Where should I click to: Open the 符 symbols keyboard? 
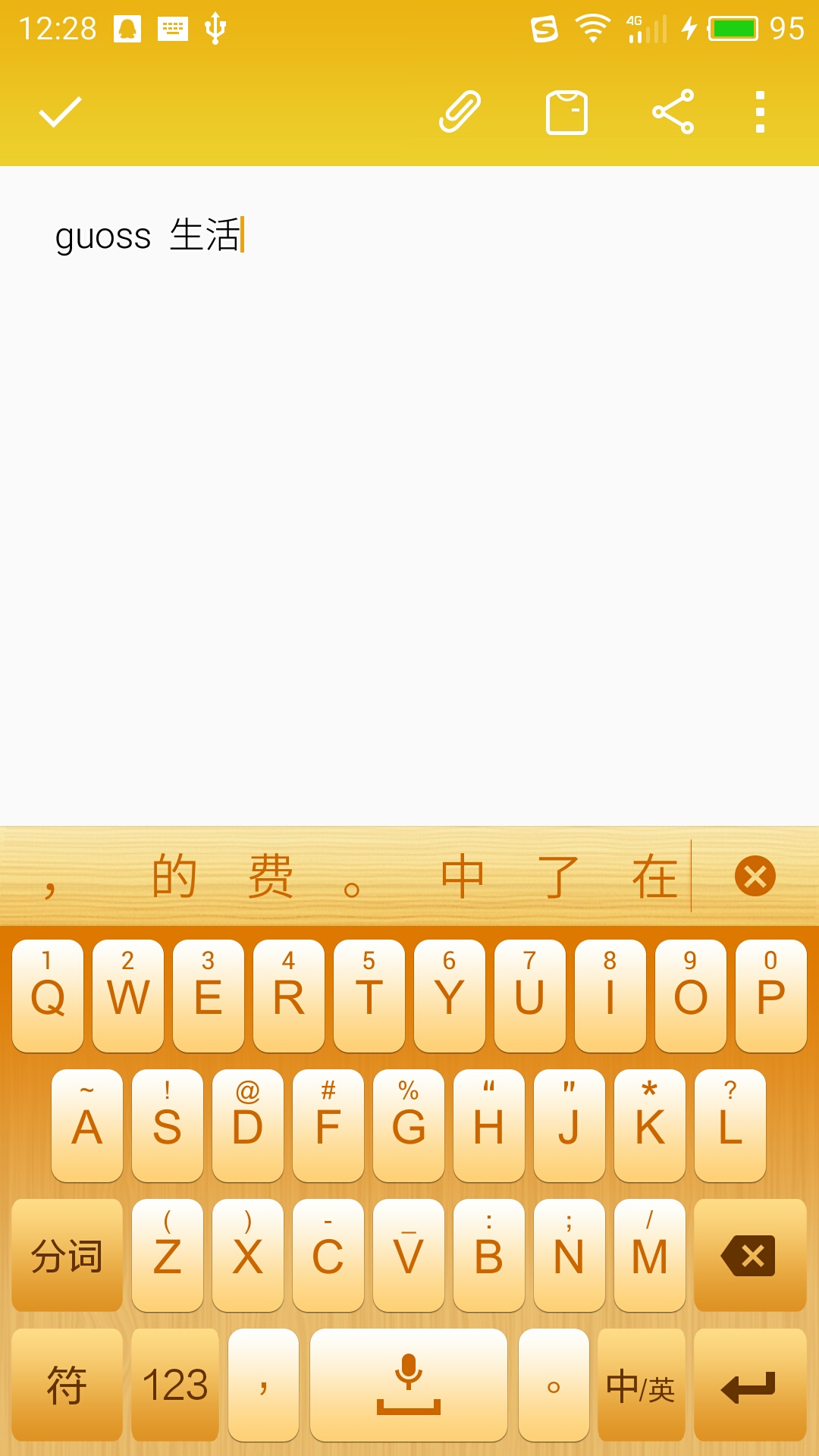click(x=67, y=1385)
